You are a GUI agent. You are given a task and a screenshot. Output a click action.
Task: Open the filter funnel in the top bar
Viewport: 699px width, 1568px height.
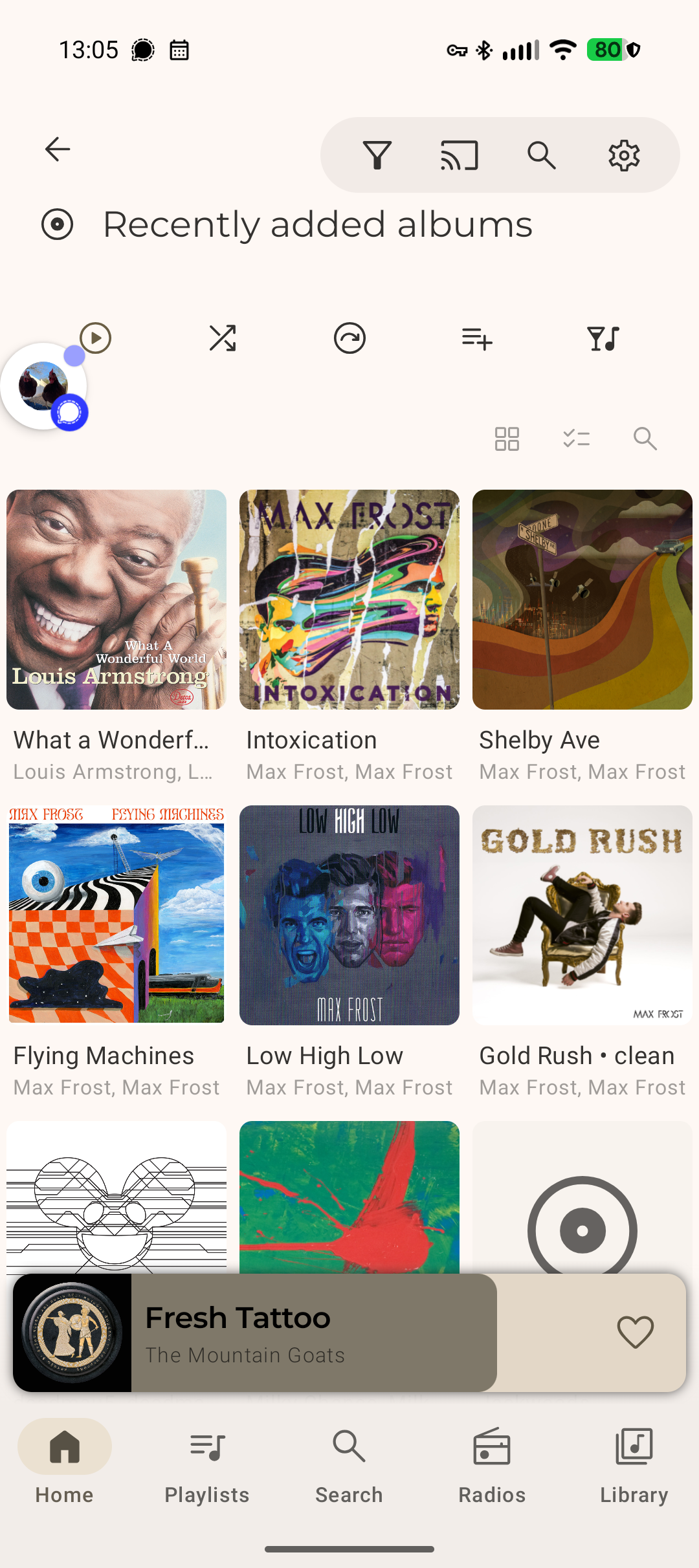[x=377, y=155]
